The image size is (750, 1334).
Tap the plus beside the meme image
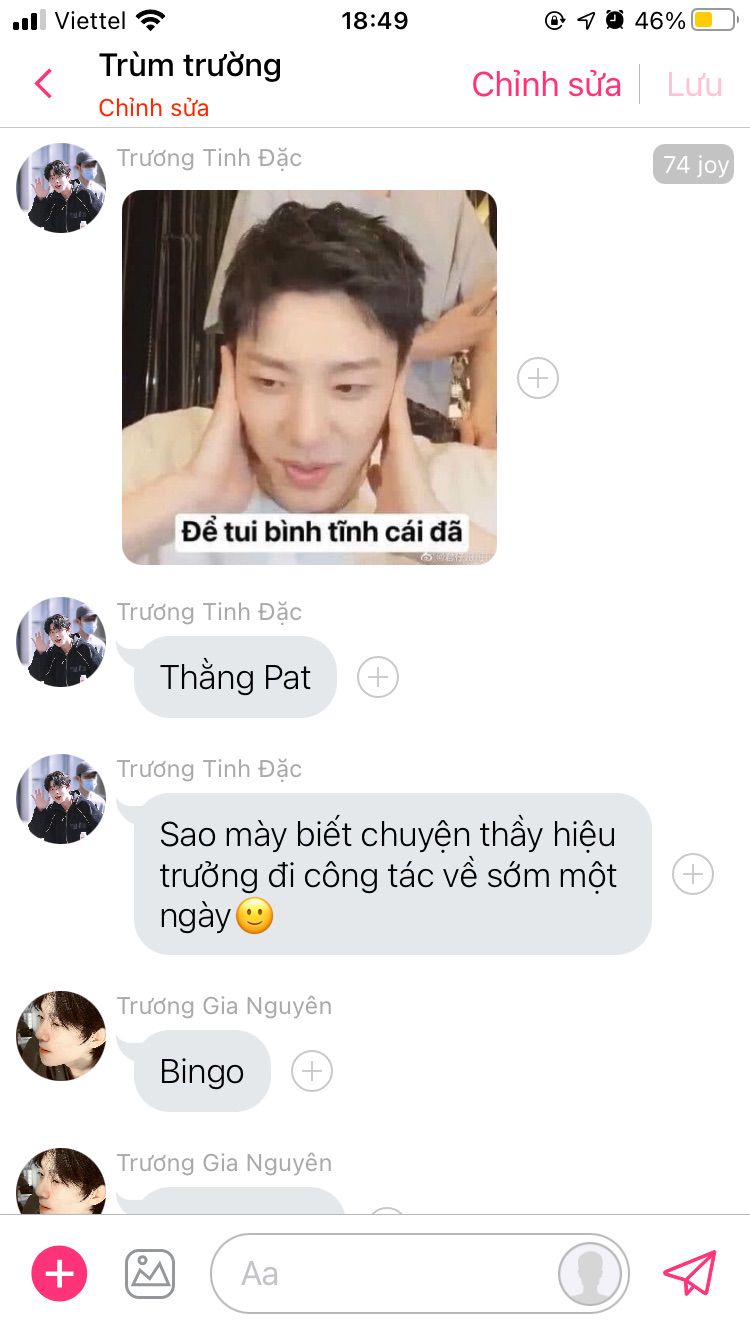tap(538, 378)
